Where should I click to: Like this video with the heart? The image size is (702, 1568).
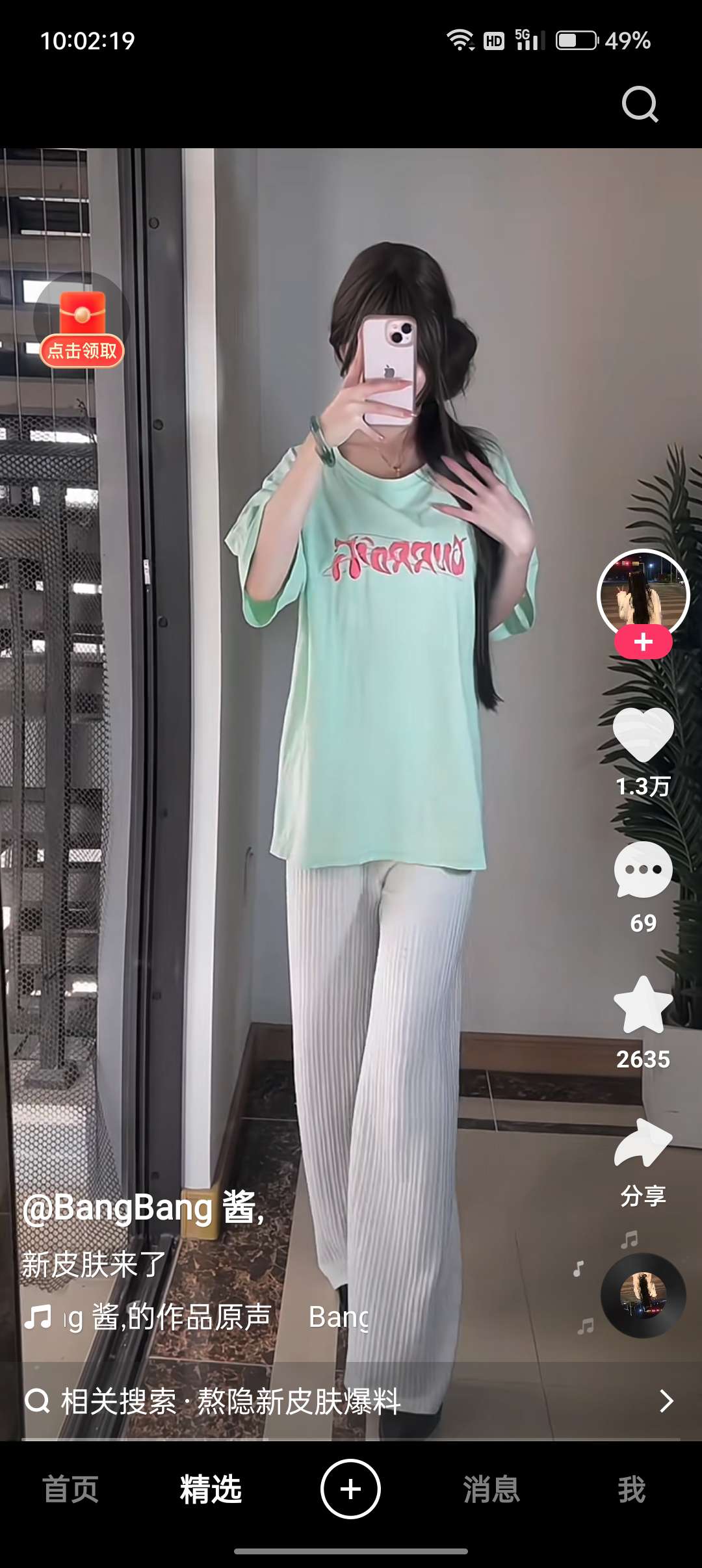pyautogui.click(x=643, y=735)
